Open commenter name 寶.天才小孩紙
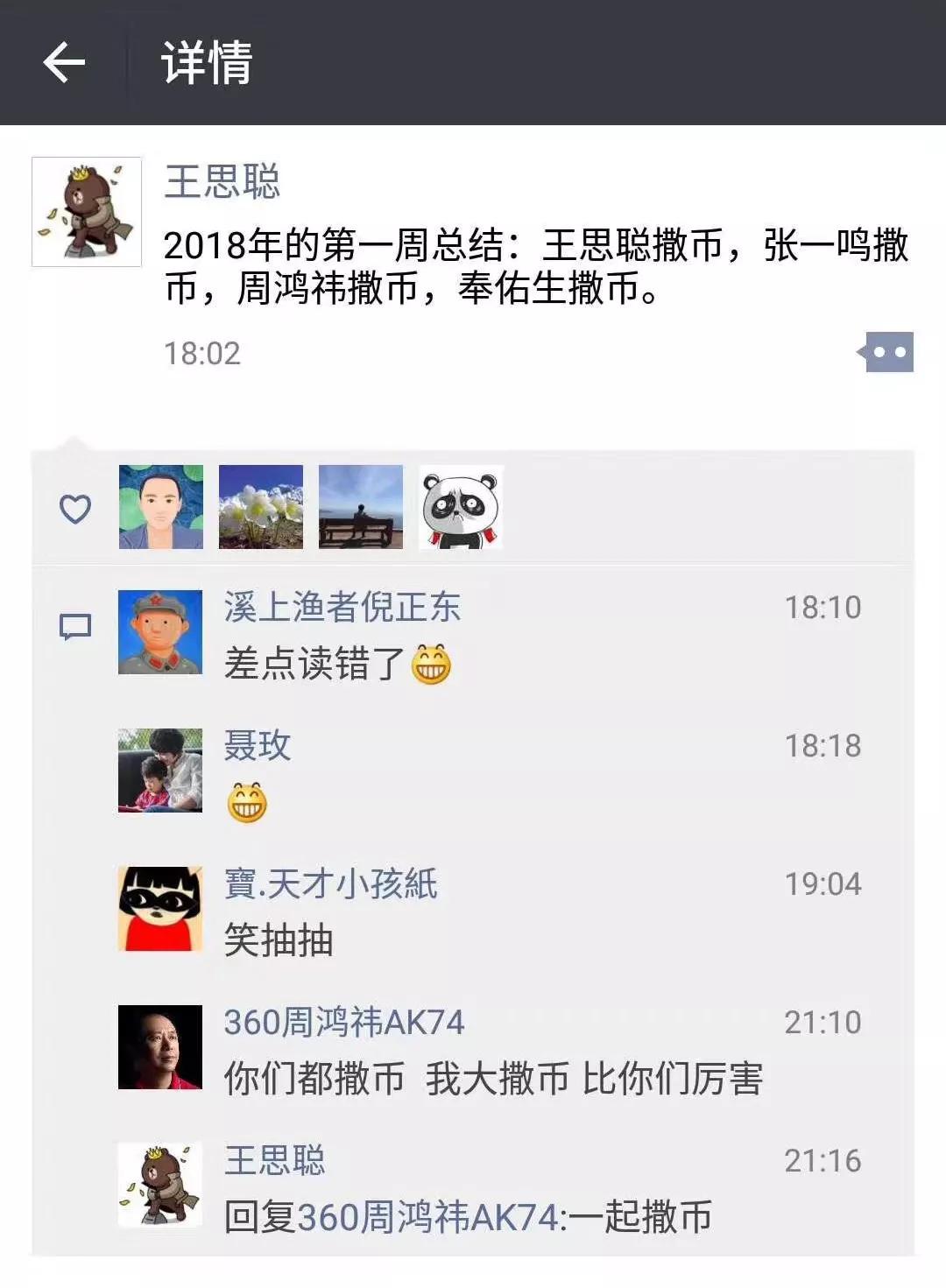Image resolution: width=946 pixels, height=1288 pixels. tap(330, 883)
